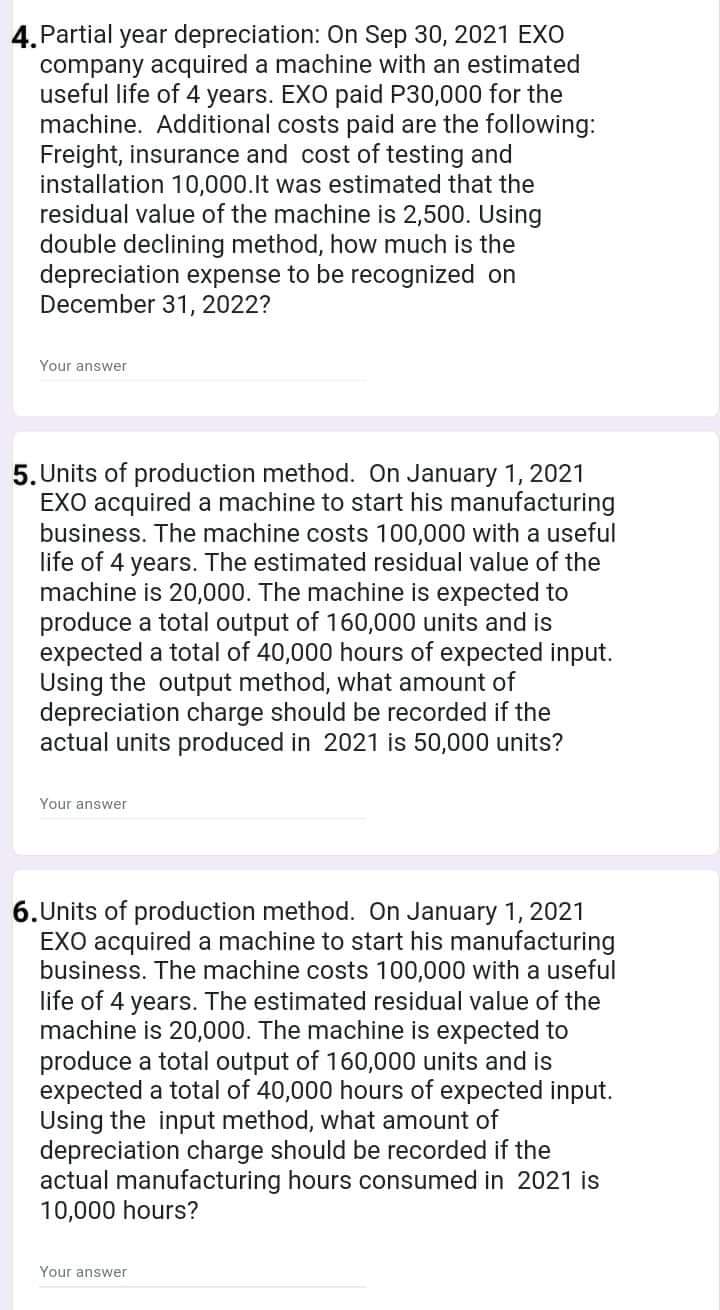
Task: Select the Your answer line under question 6
Action: [x=83, y=1272]
